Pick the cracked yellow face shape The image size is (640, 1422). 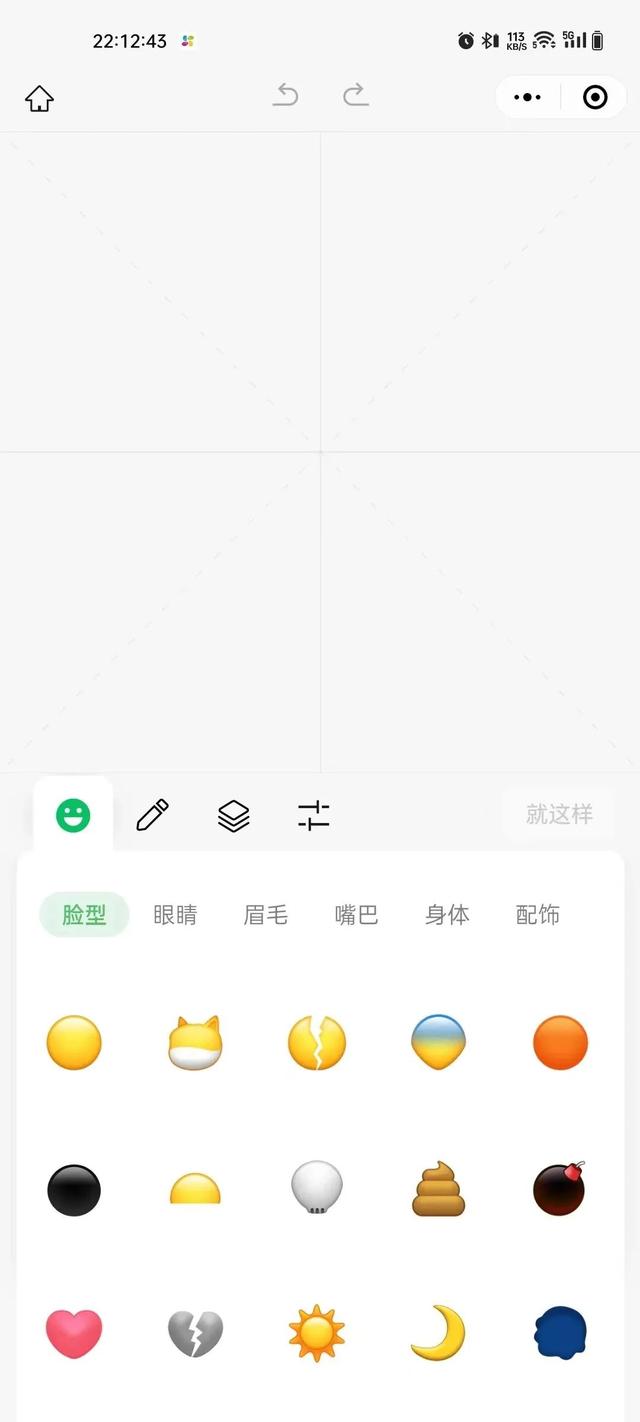(x=316, y=1042)
